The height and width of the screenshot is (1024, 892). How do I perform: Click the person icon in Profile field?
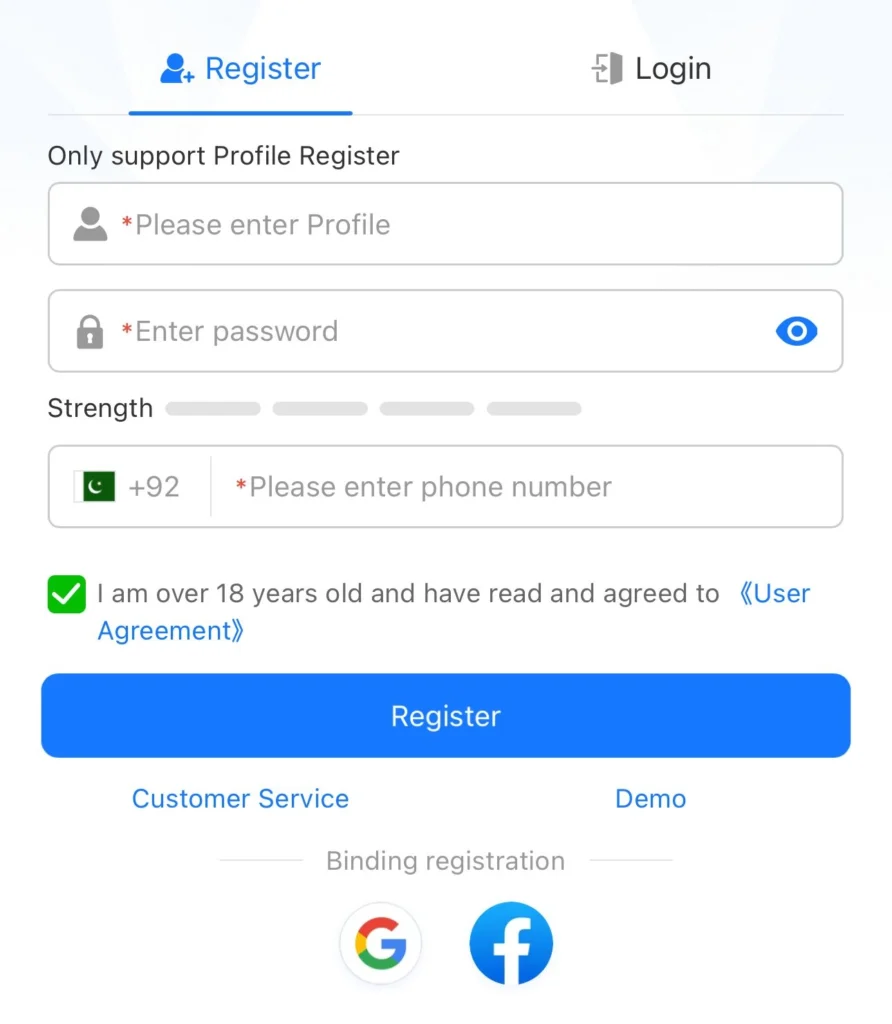[x=89, y=224]
